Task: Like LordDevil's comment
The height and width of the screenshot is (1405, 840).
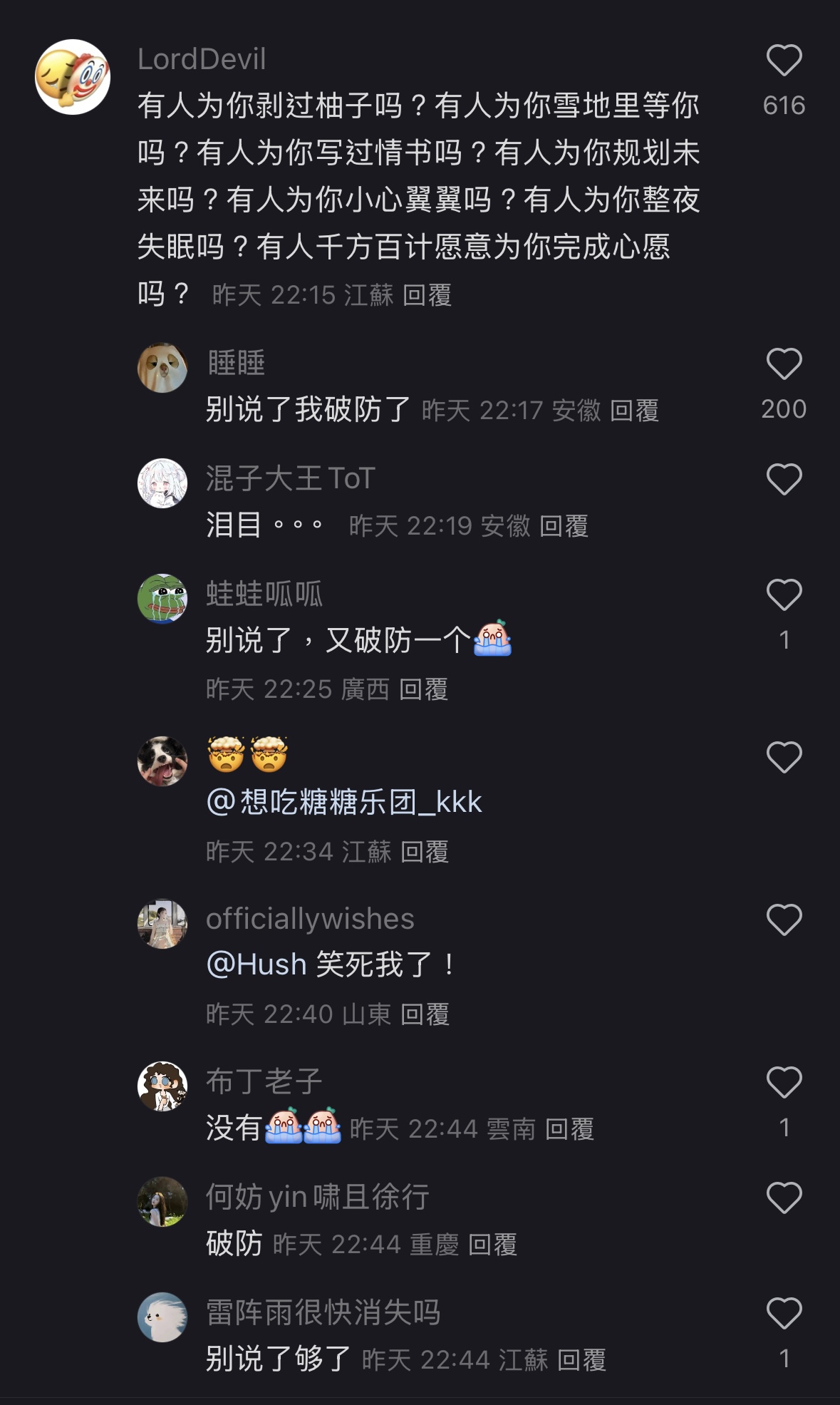Action: (784, 61)
